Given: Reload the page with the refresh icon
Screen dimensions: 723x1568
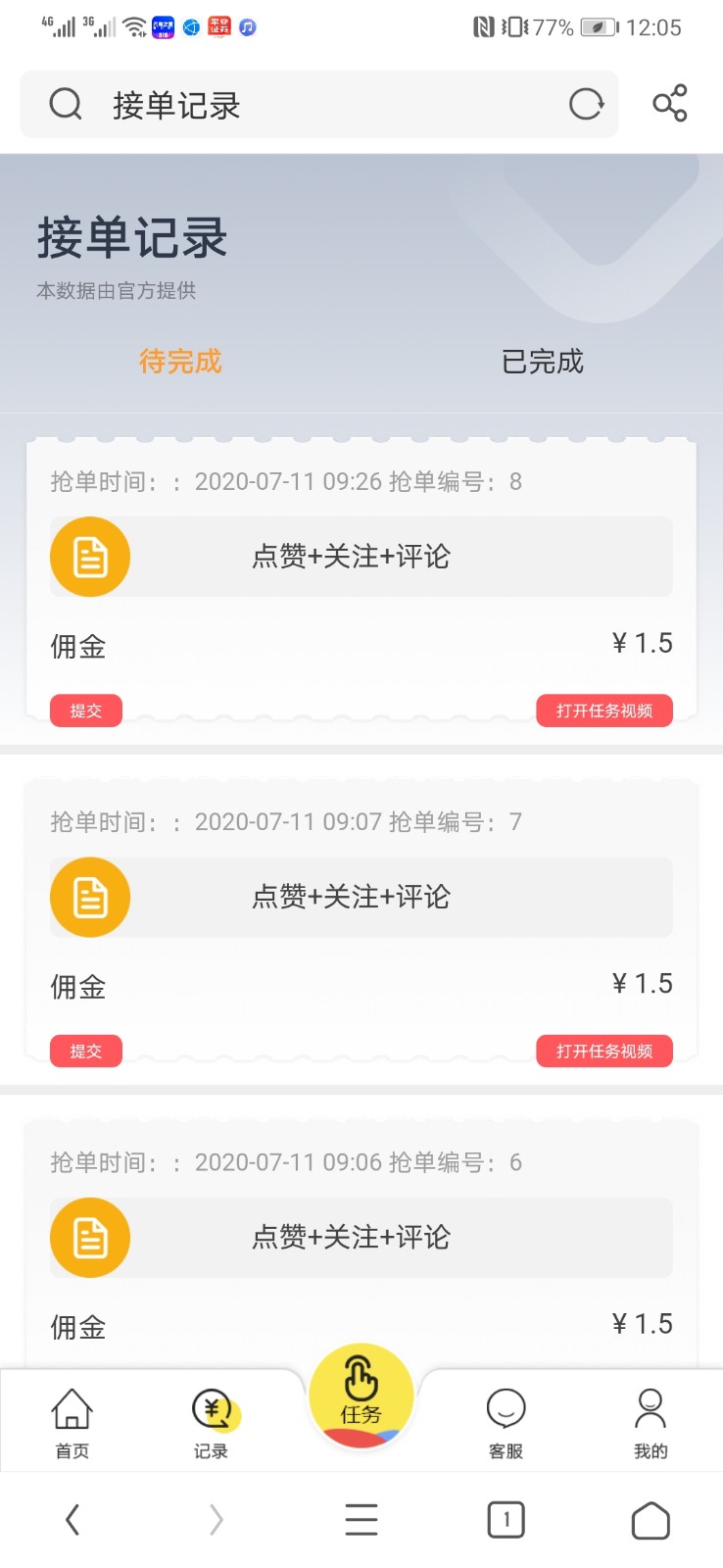Looking at the screenshot, I should coord(586,104).
